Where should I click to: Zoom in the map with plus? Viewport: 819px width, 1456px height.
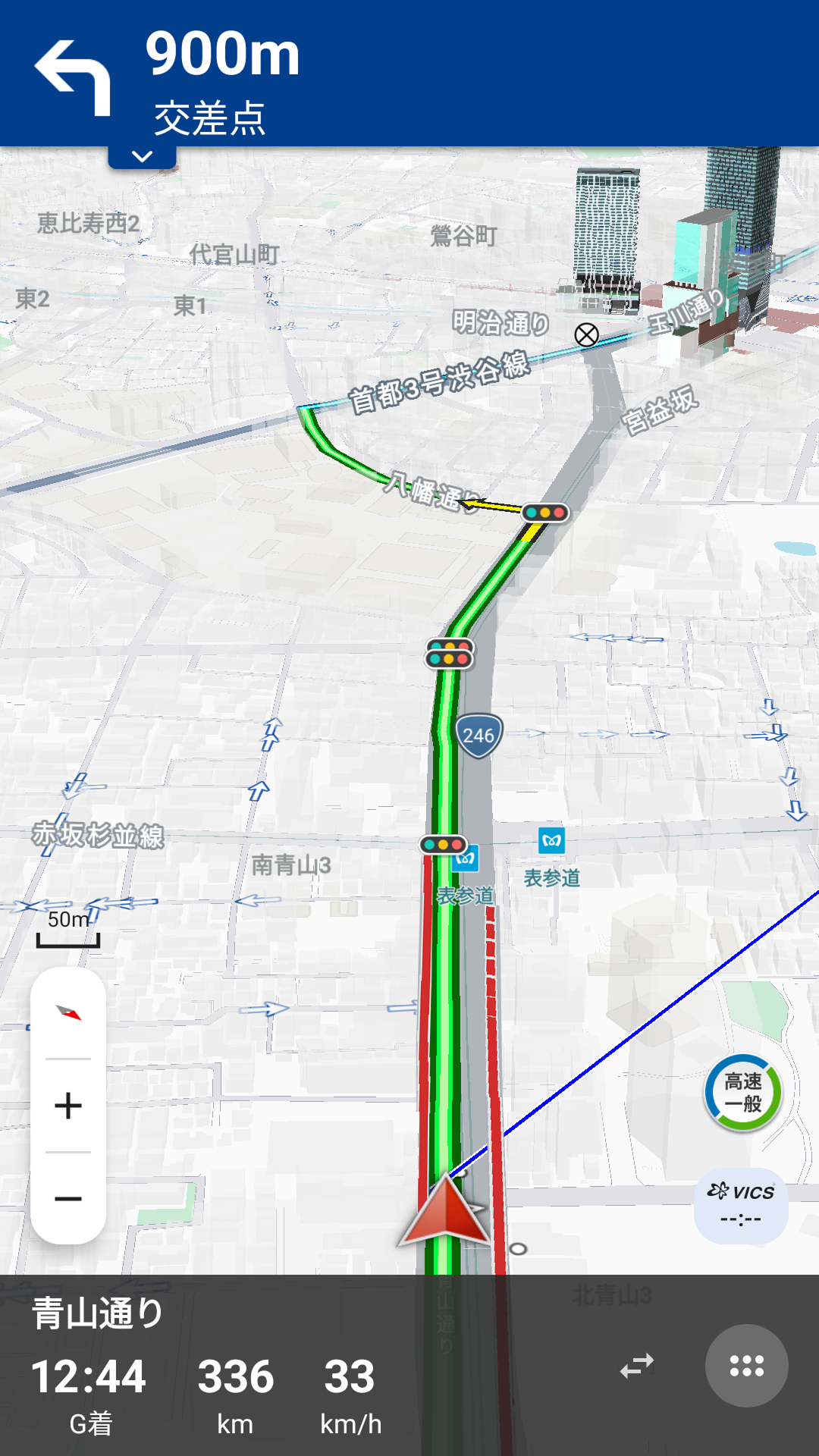(x=68, y=1106)
